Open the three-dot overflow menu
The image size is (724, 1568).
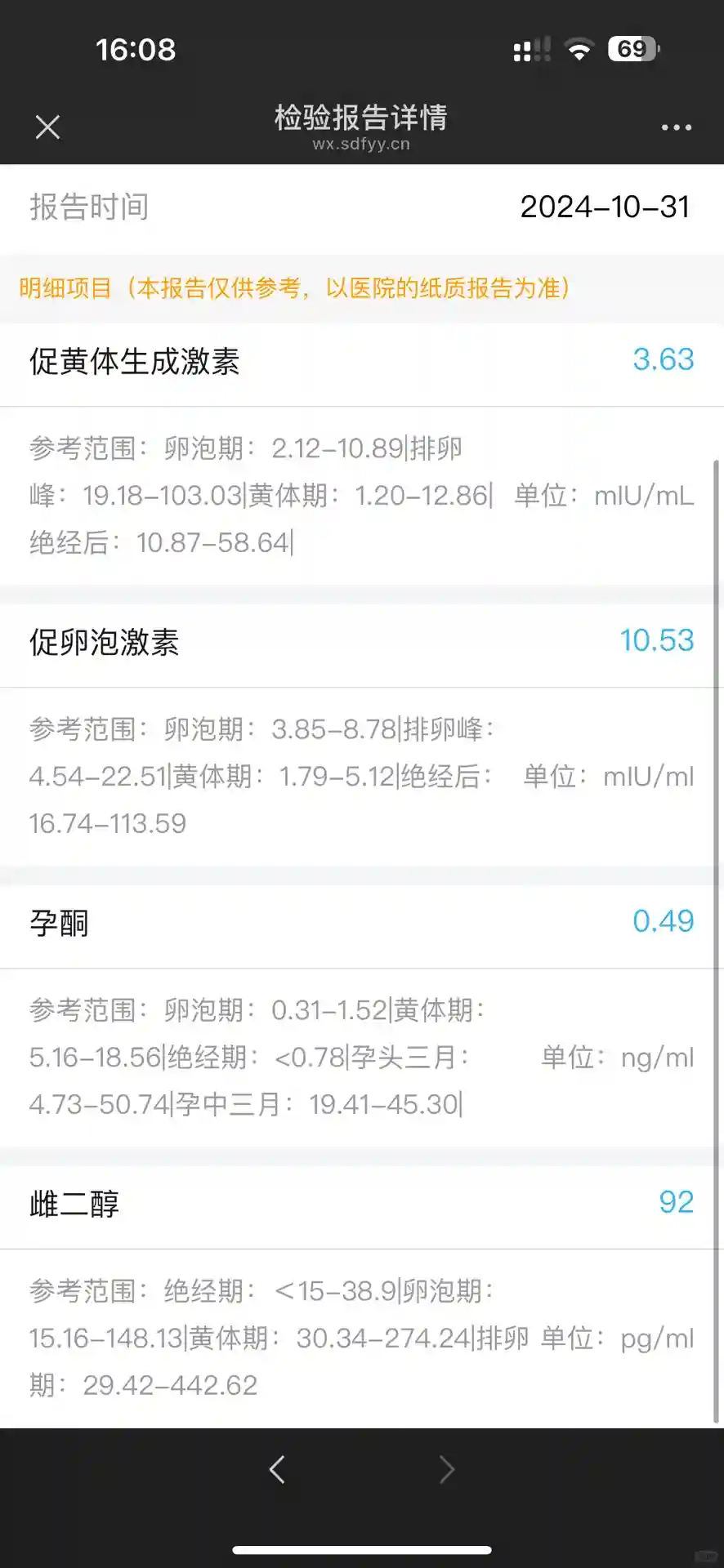(676, 127)
